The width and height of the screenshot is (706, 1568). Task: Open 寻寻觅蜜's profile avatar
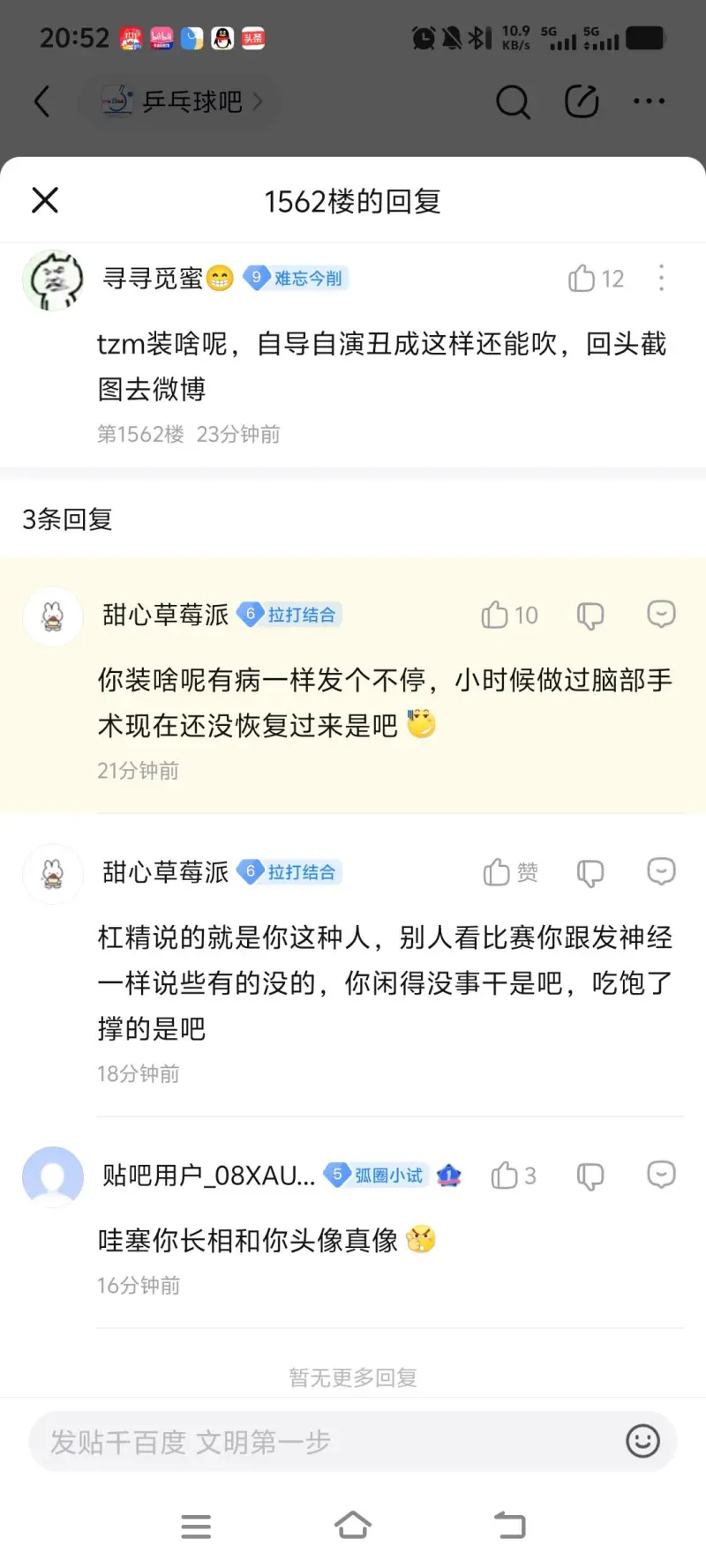coord(53,280)
